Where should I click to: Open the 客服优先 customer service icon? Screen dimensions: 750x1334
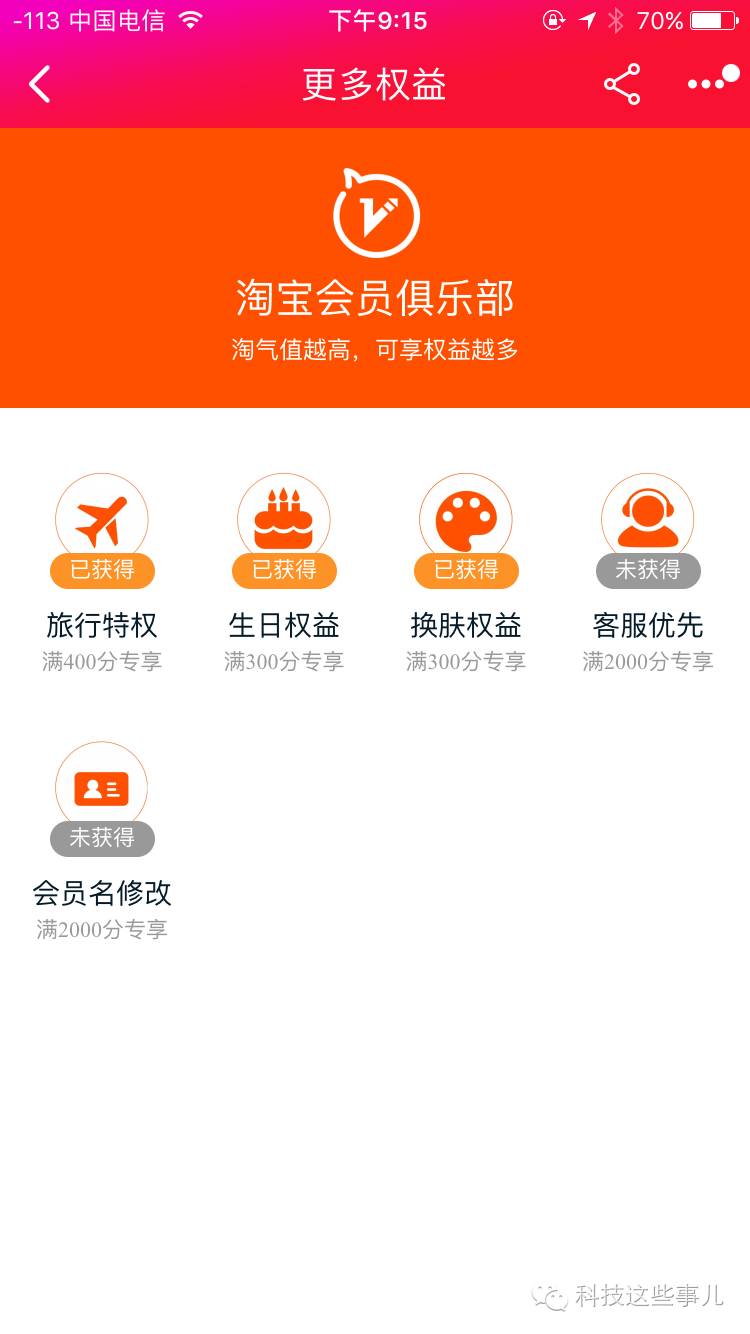647,515
